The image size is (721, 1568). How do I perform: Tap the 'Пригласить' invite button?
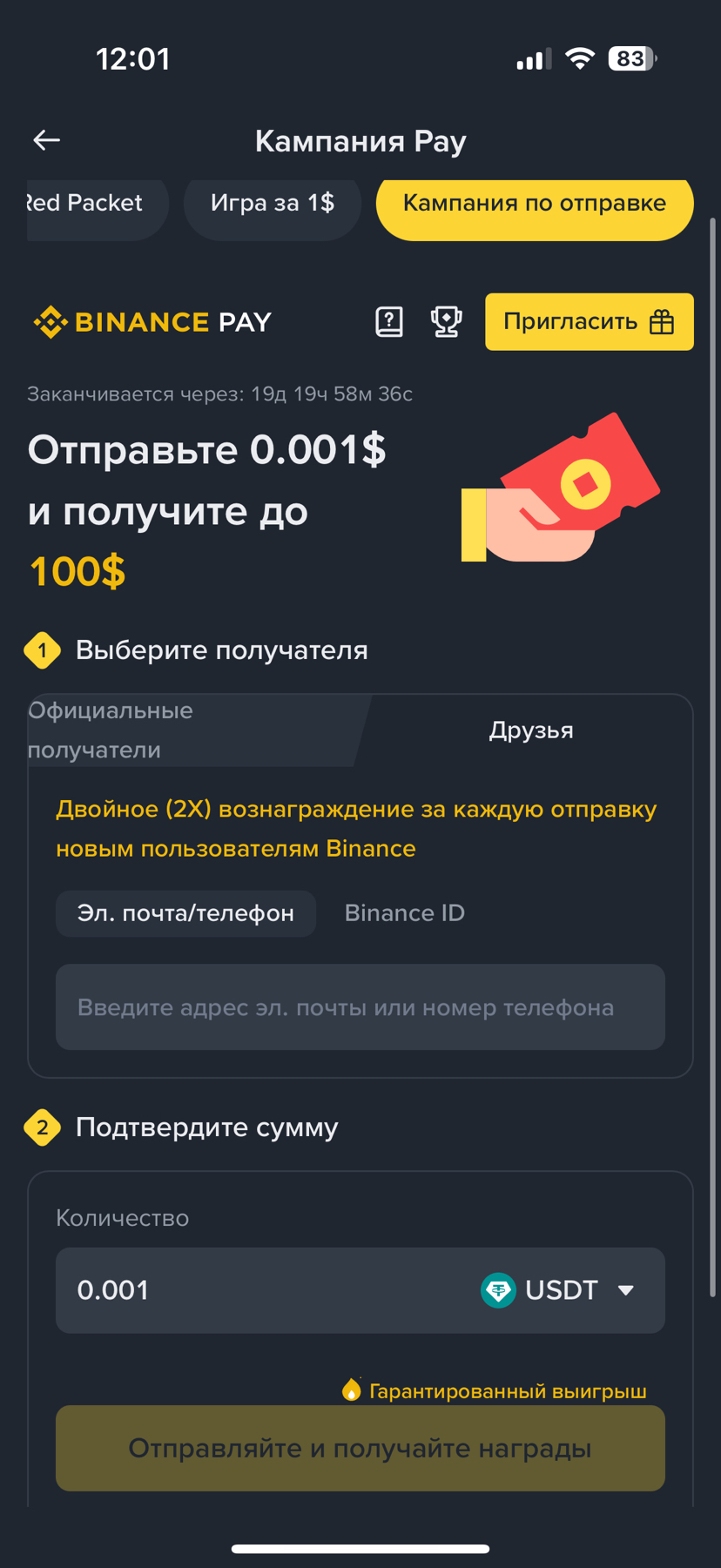[589, 322]
